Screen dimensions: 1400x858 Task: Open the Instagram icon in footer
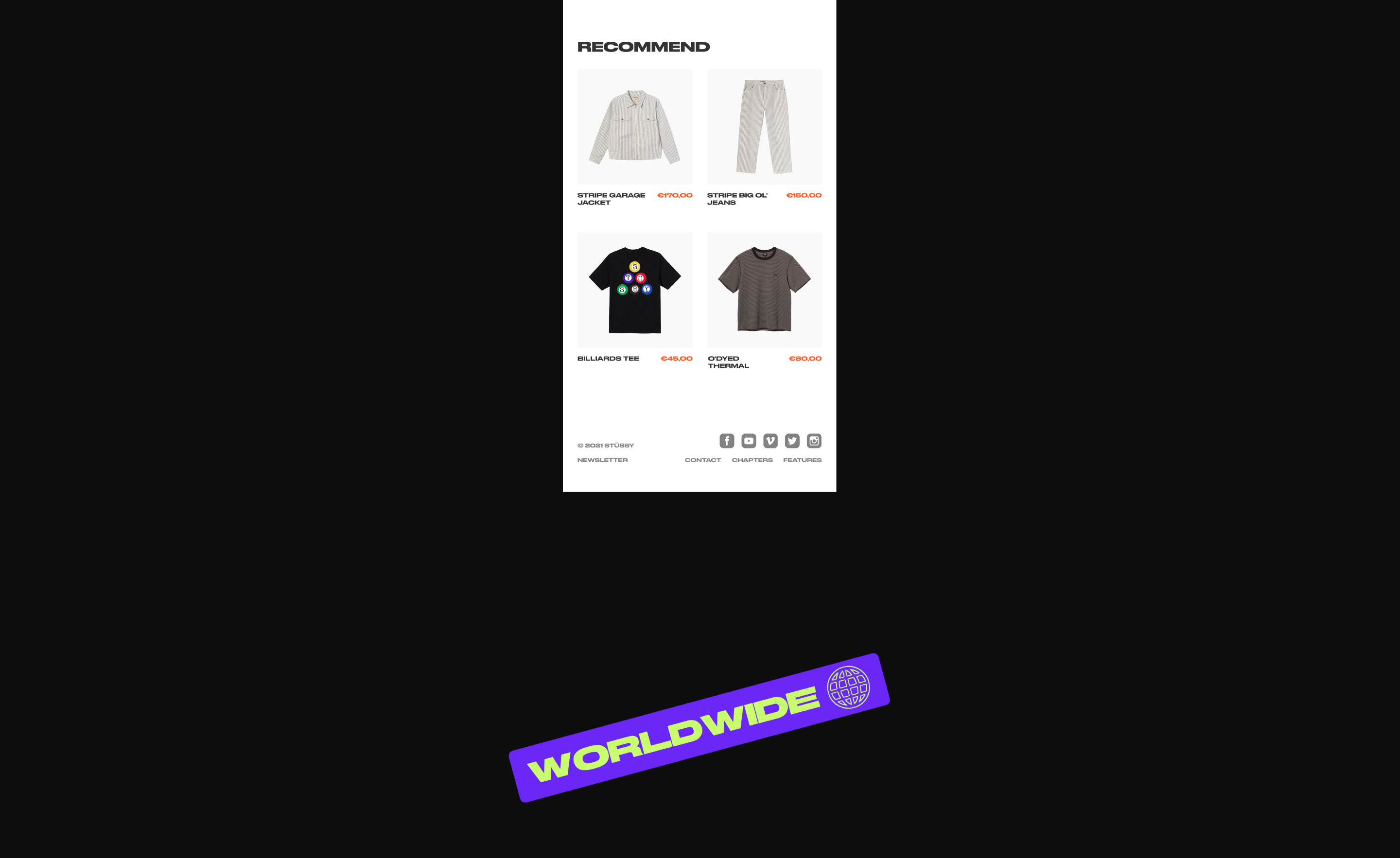[814, 441]
